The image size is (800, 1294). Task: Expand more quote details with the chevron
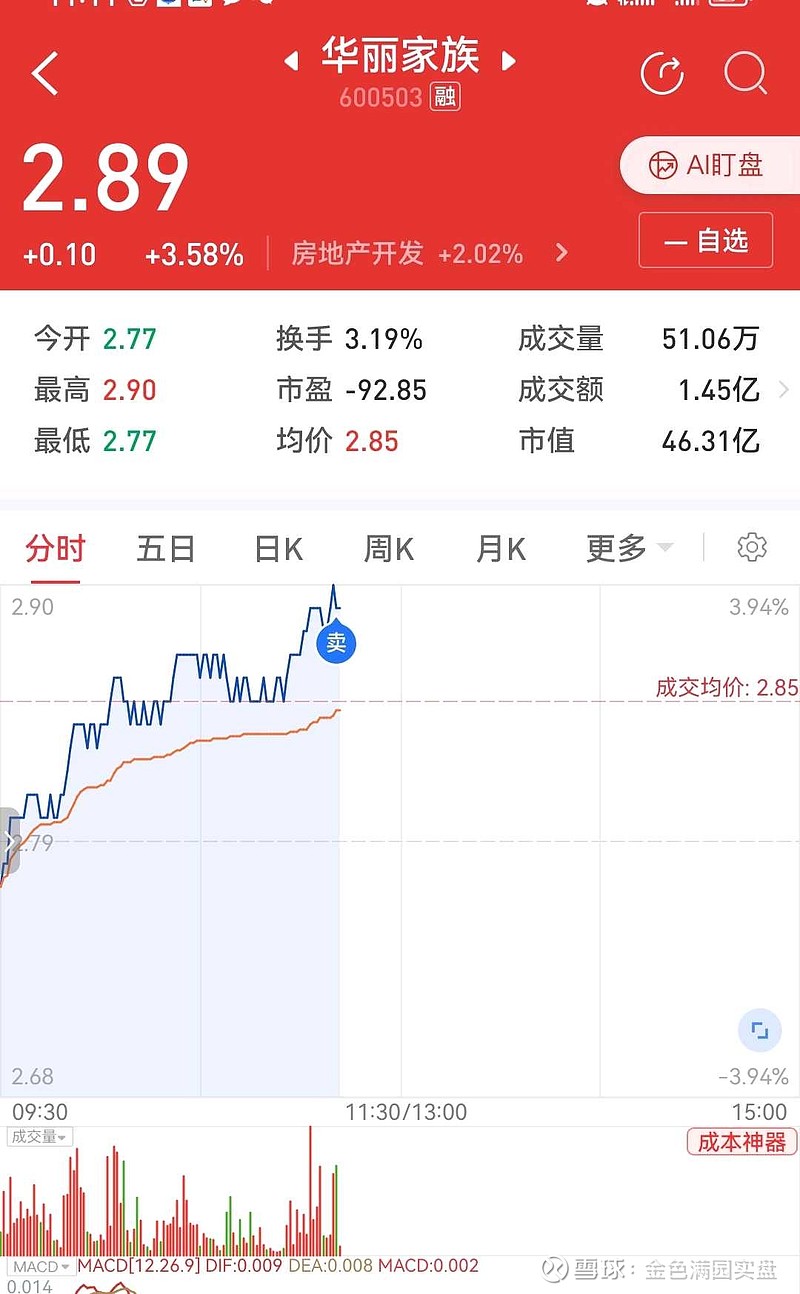pos(783,390)
